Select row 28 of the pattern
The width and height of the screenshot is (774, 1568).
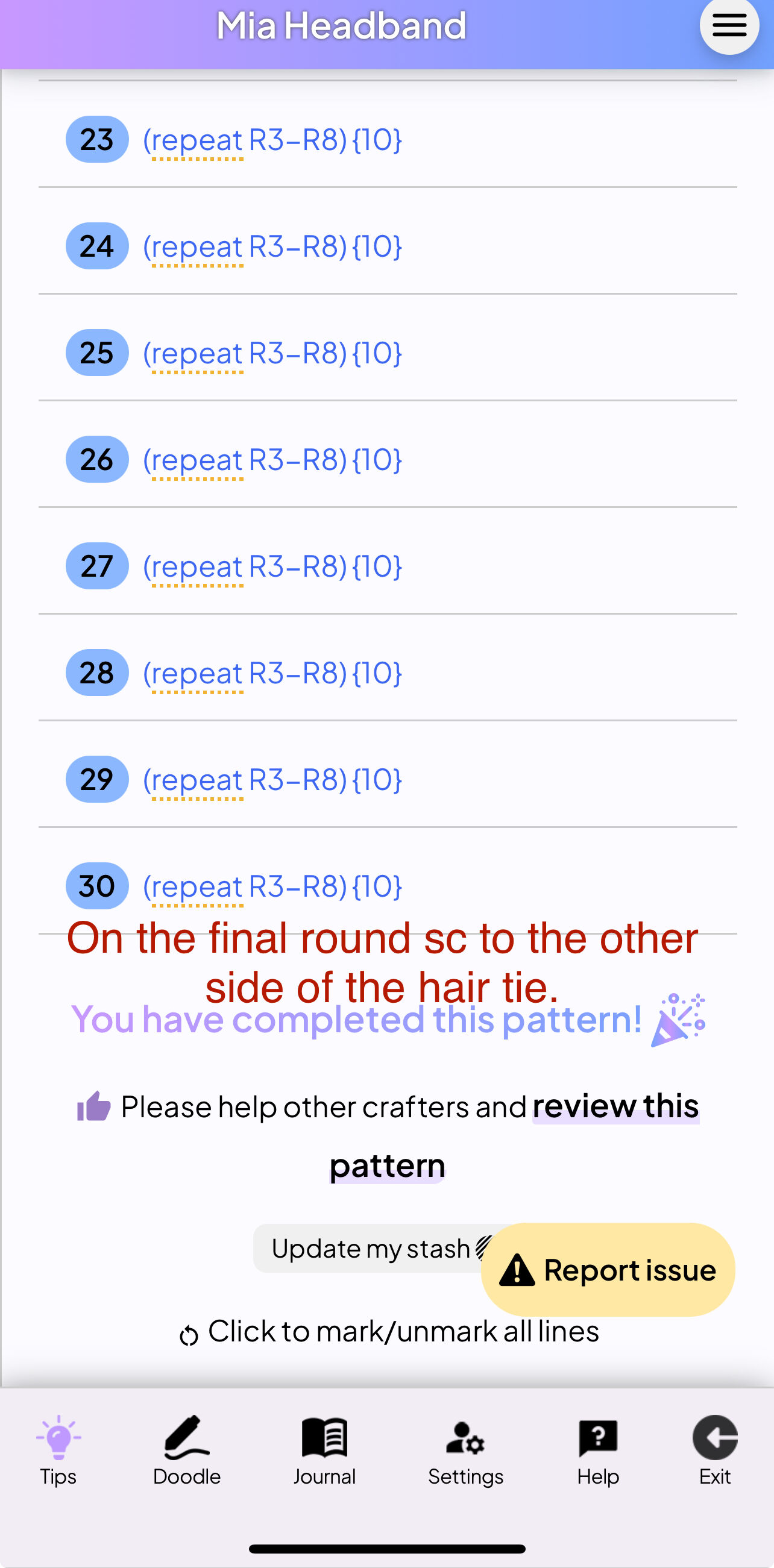click(x=388, y=673)
